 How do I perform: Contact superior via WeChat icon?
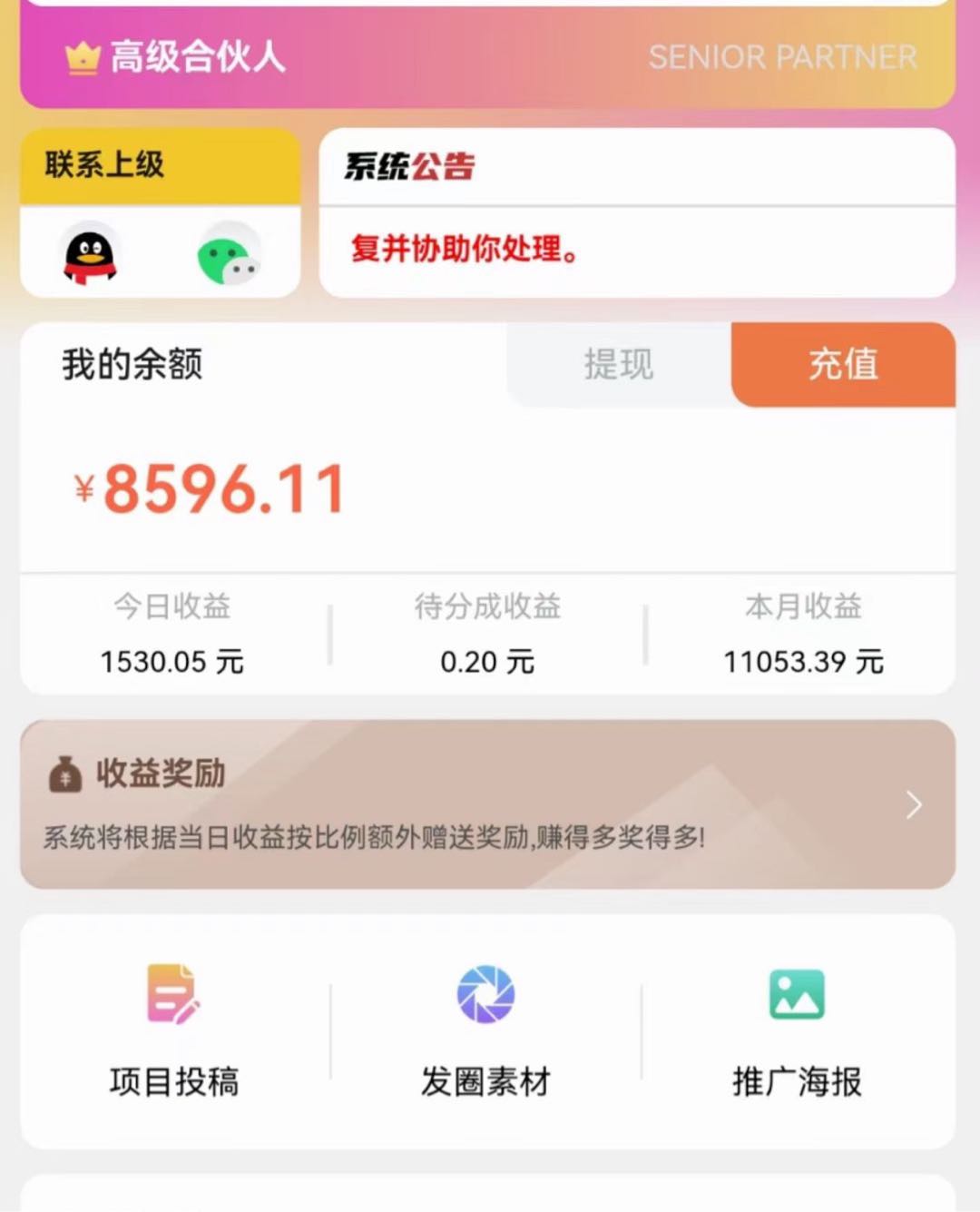click(x=228, y=253)
